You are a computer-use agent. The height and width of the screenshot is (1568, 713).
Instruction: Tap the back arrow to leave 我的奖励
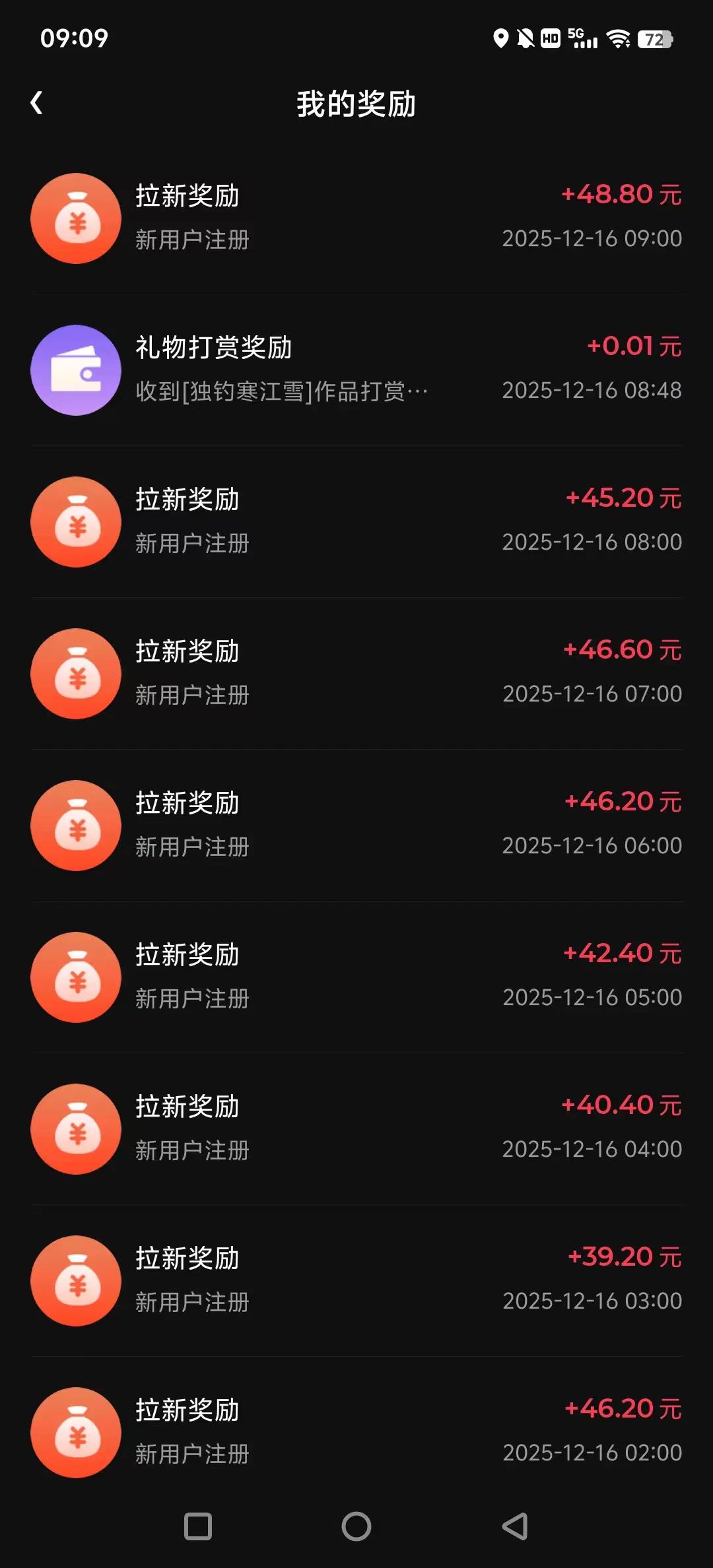[38, 102]
